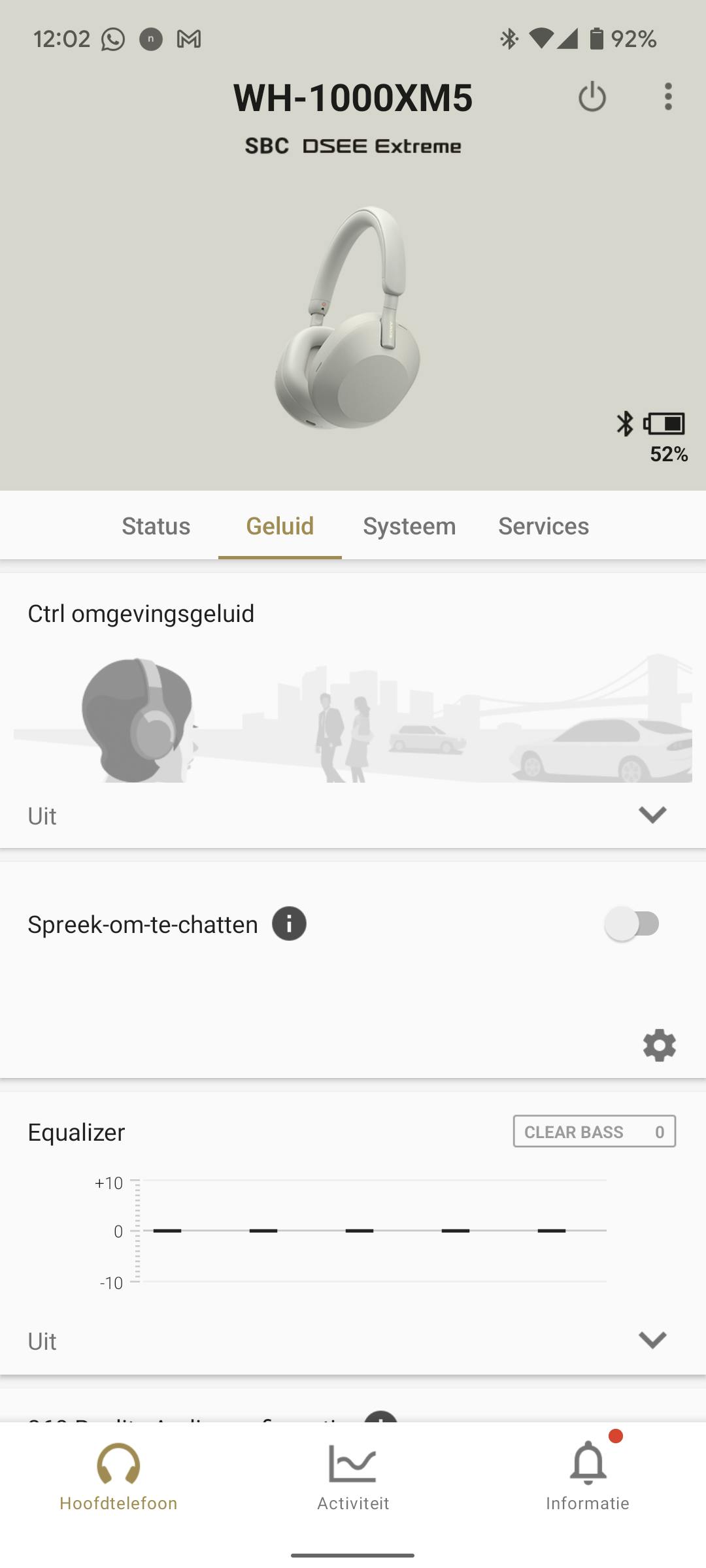Open the Systeem tab
Image resolution: width=706 pixels, height=1568 pixels.
(x=409, y=526)
